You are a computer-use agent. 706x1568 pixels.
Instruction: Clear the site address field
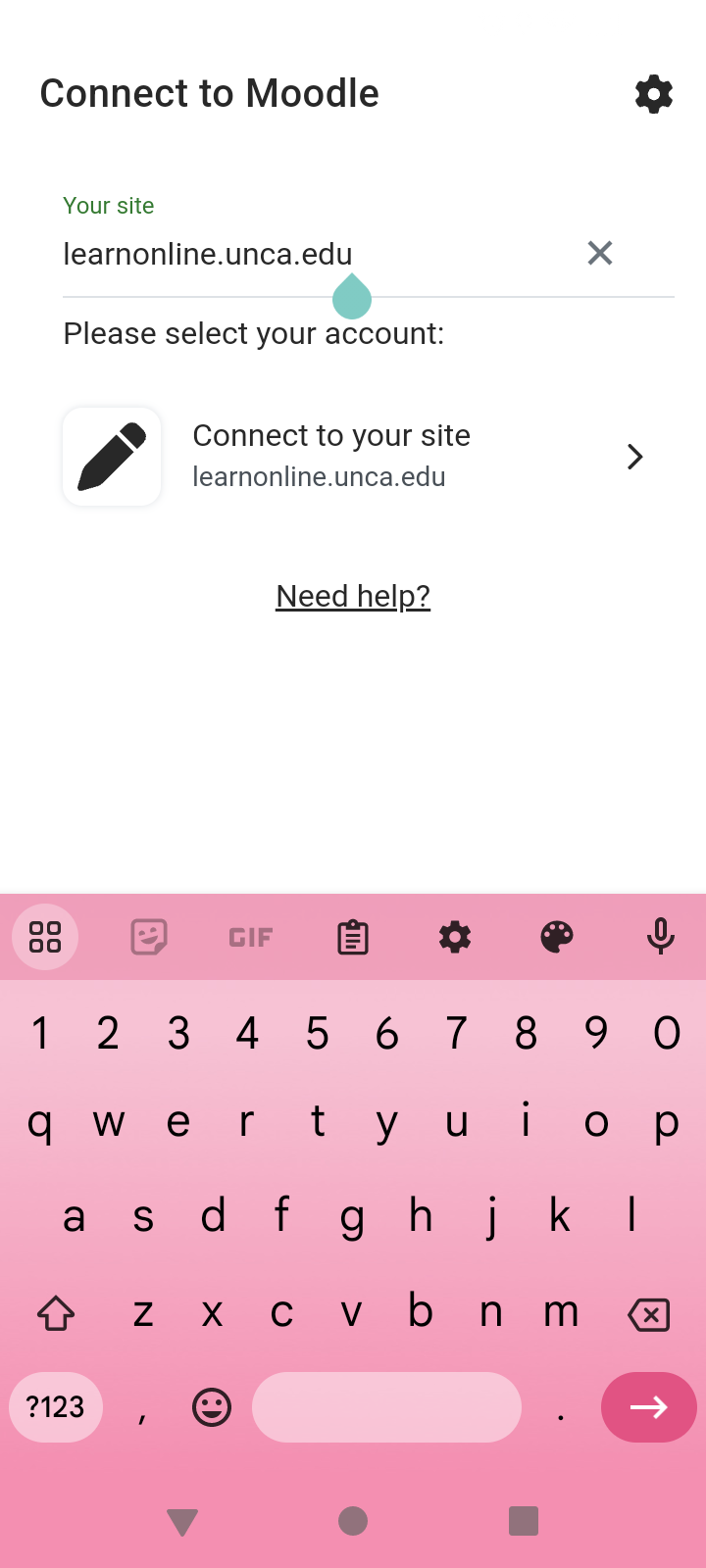(x=600, y=254)
